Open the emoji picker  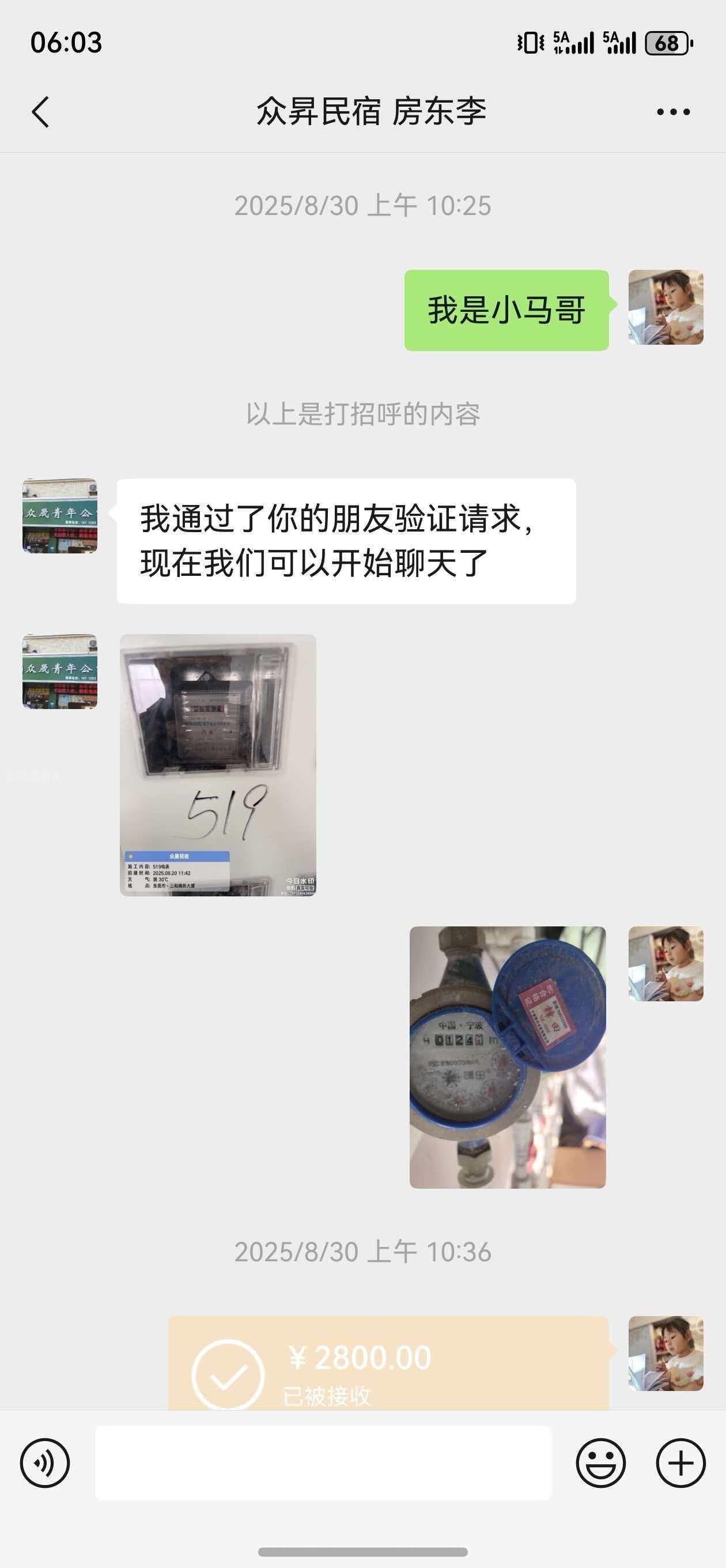pyautogui.click(x=600, y=1462)
